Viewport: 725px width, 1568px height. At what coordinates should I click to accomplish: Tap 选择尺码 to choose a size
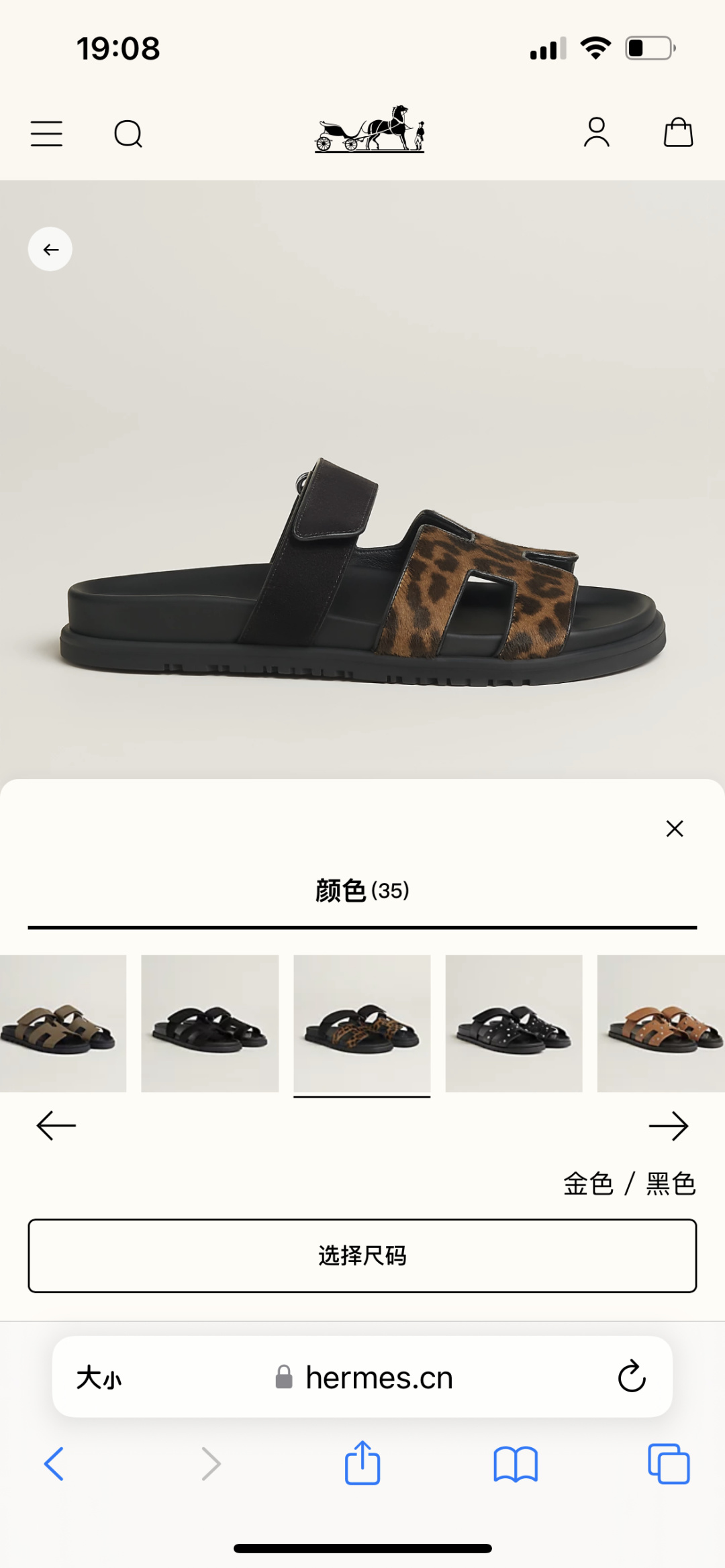[x=362, y=1255]
